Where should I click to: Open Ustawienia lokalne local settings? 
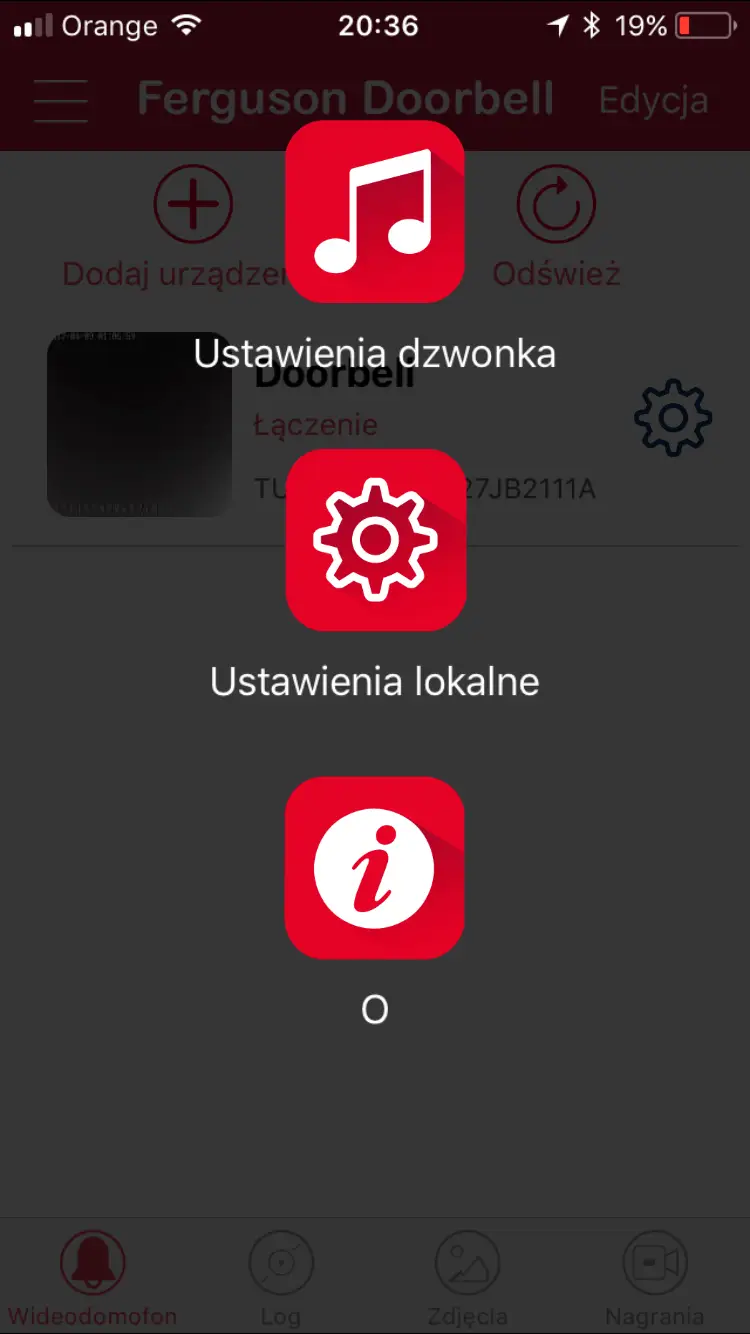point(375,539)
